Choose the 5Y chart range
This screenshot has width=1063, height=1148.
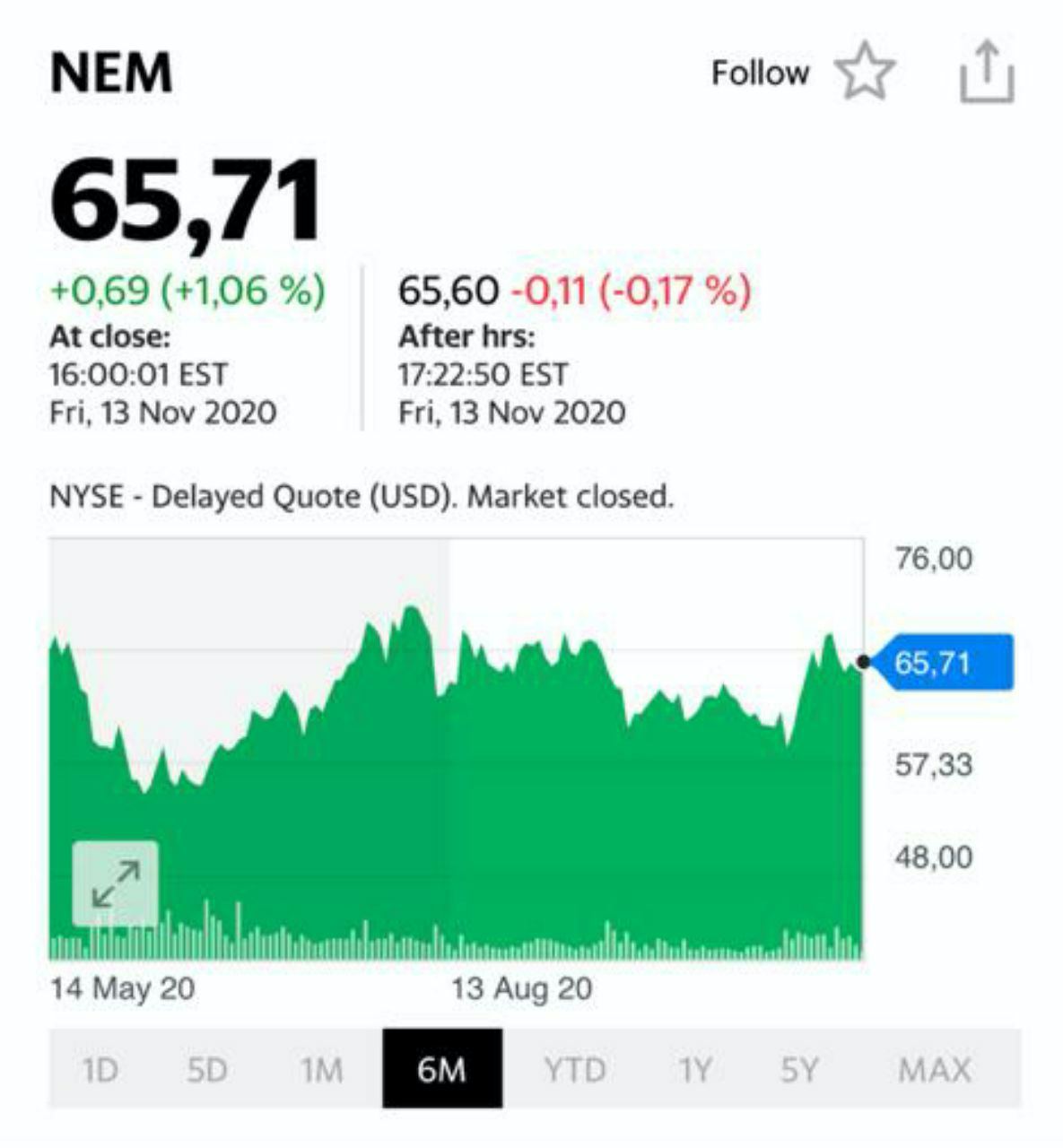pyautogui.click(x=799, y=1069)
